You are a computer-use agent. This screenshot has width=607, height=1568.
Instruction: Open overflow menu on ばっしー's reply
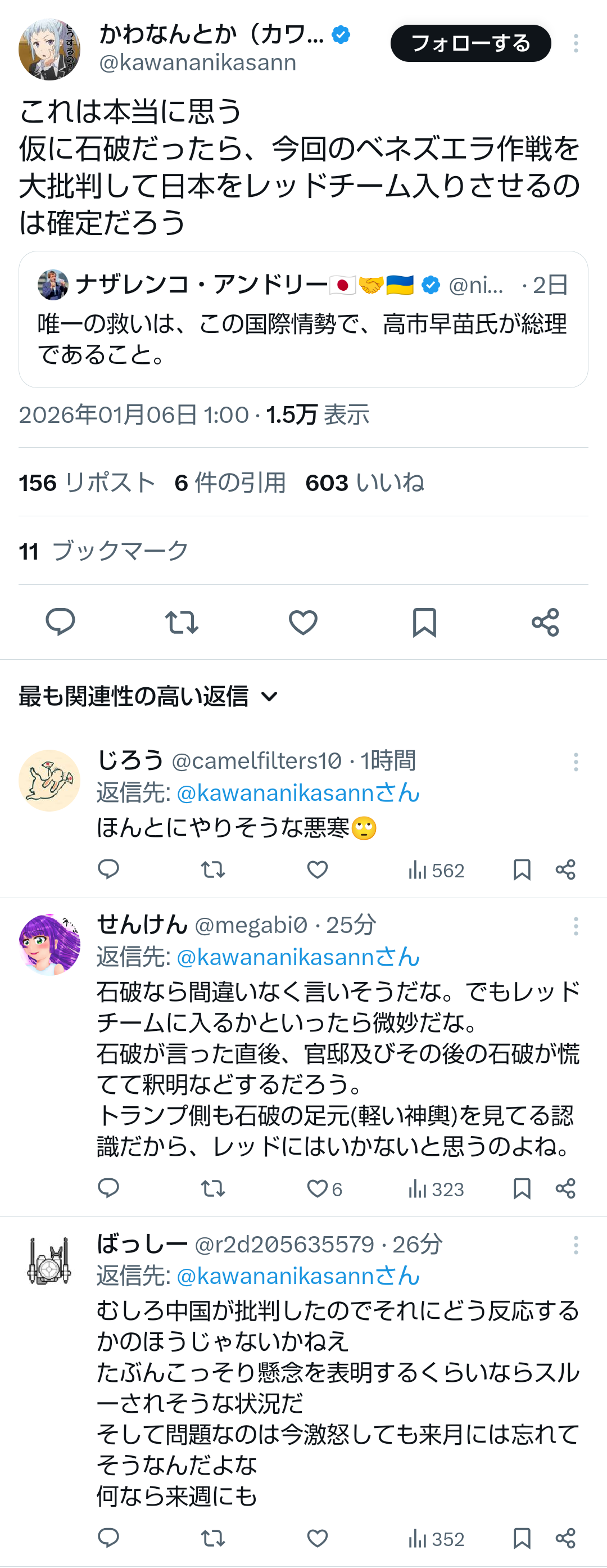pyautogui.click(x=576, y=1245)
